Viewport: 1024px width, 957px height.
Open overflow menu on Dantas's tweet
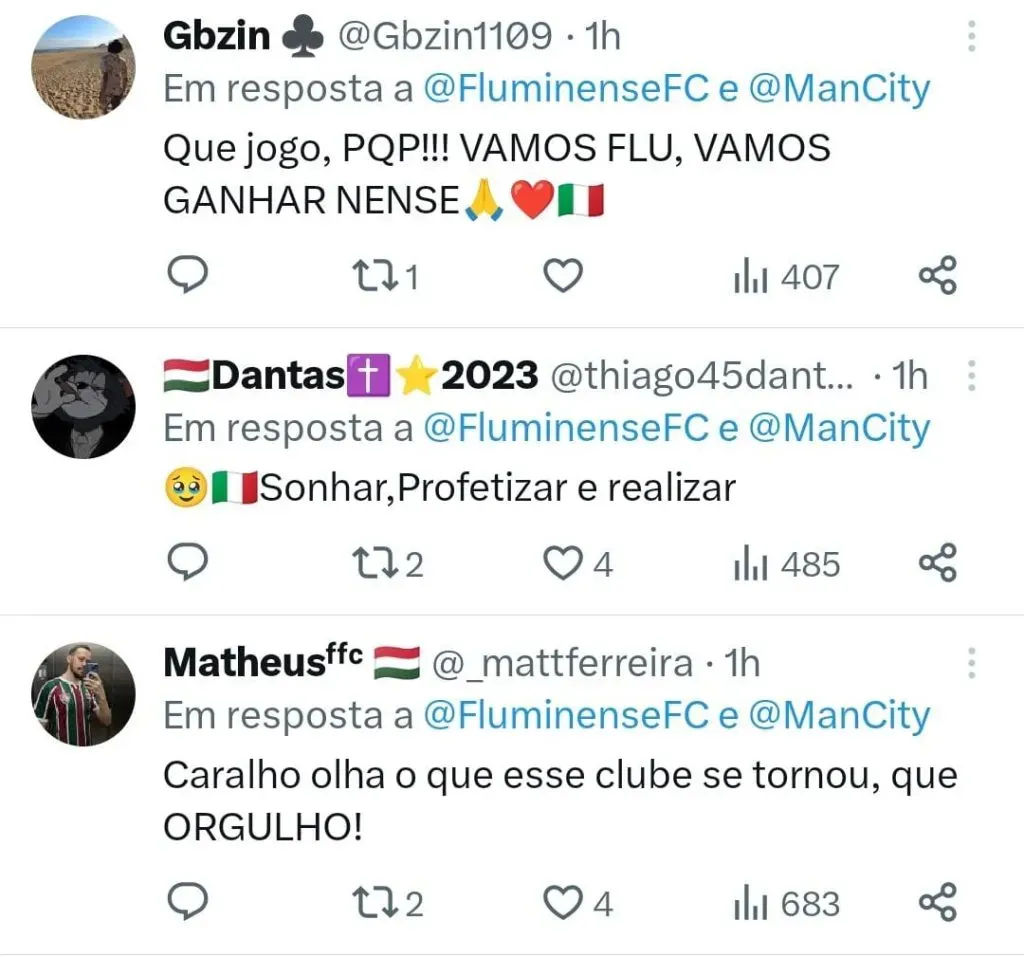972,376
